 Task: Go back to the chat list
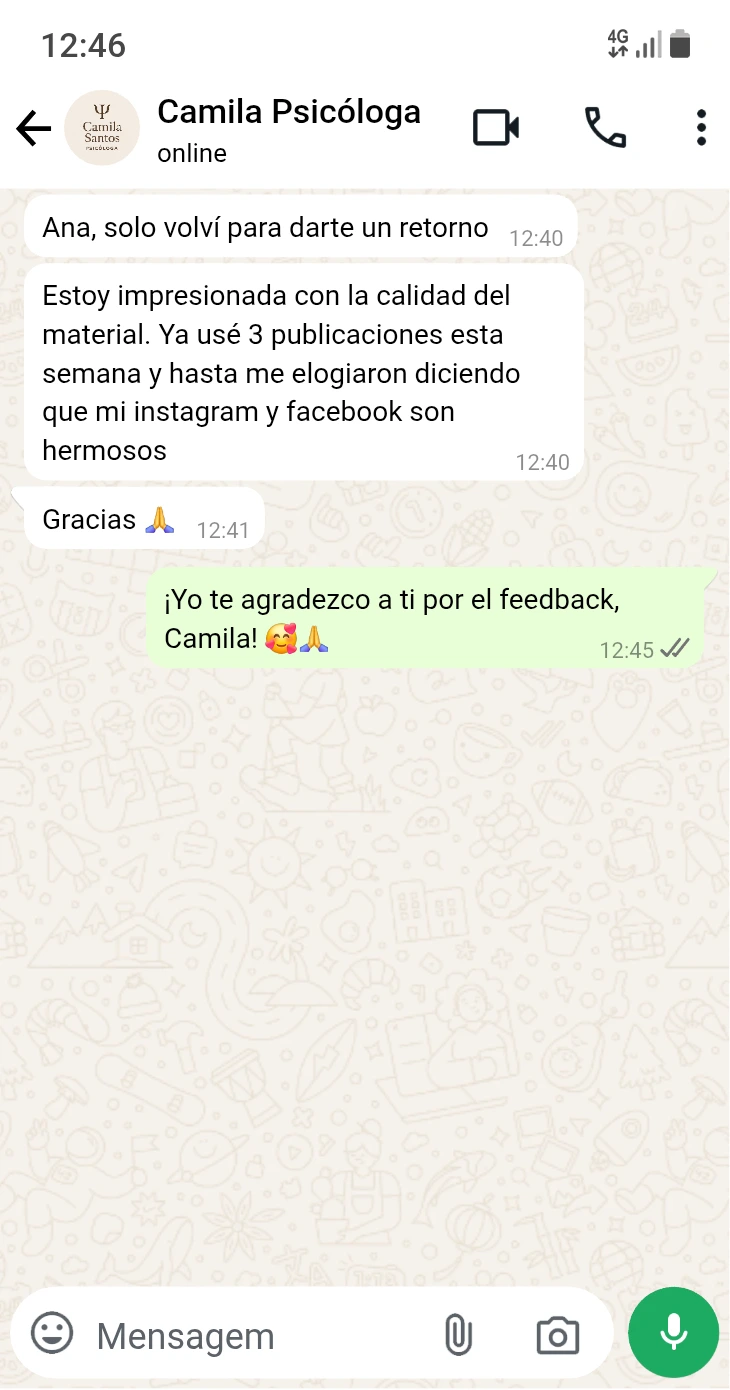point(33,129)
